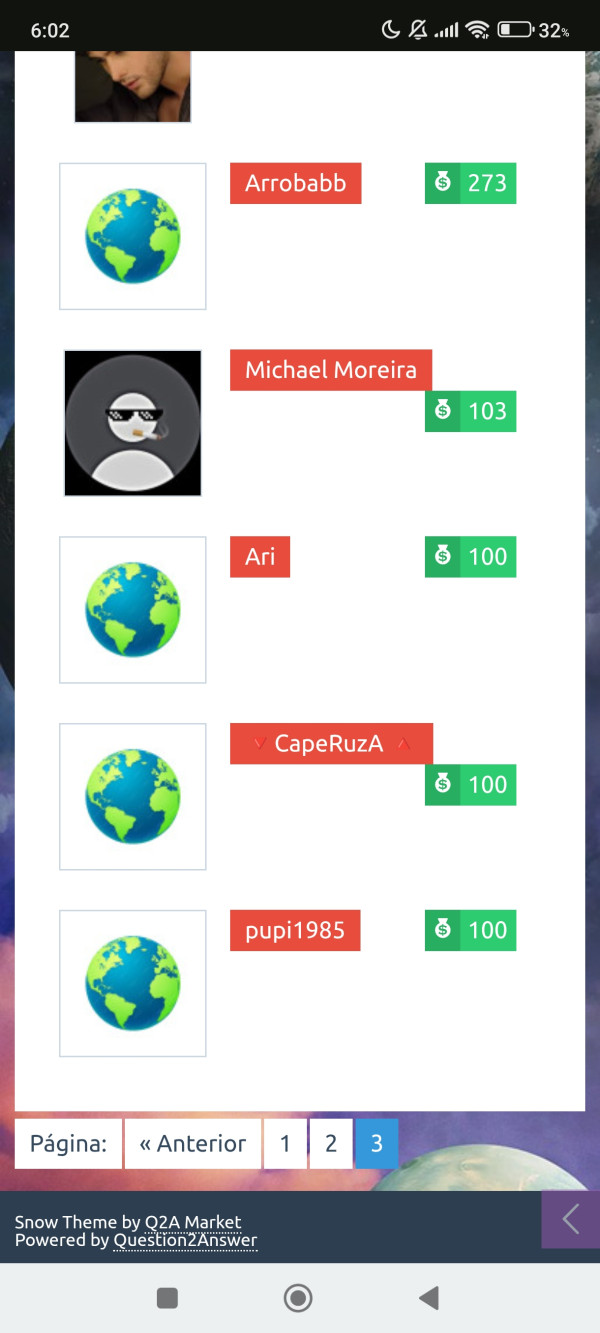600x1333 pixels.
Task: Jump to page 2
Action: 331,1144
